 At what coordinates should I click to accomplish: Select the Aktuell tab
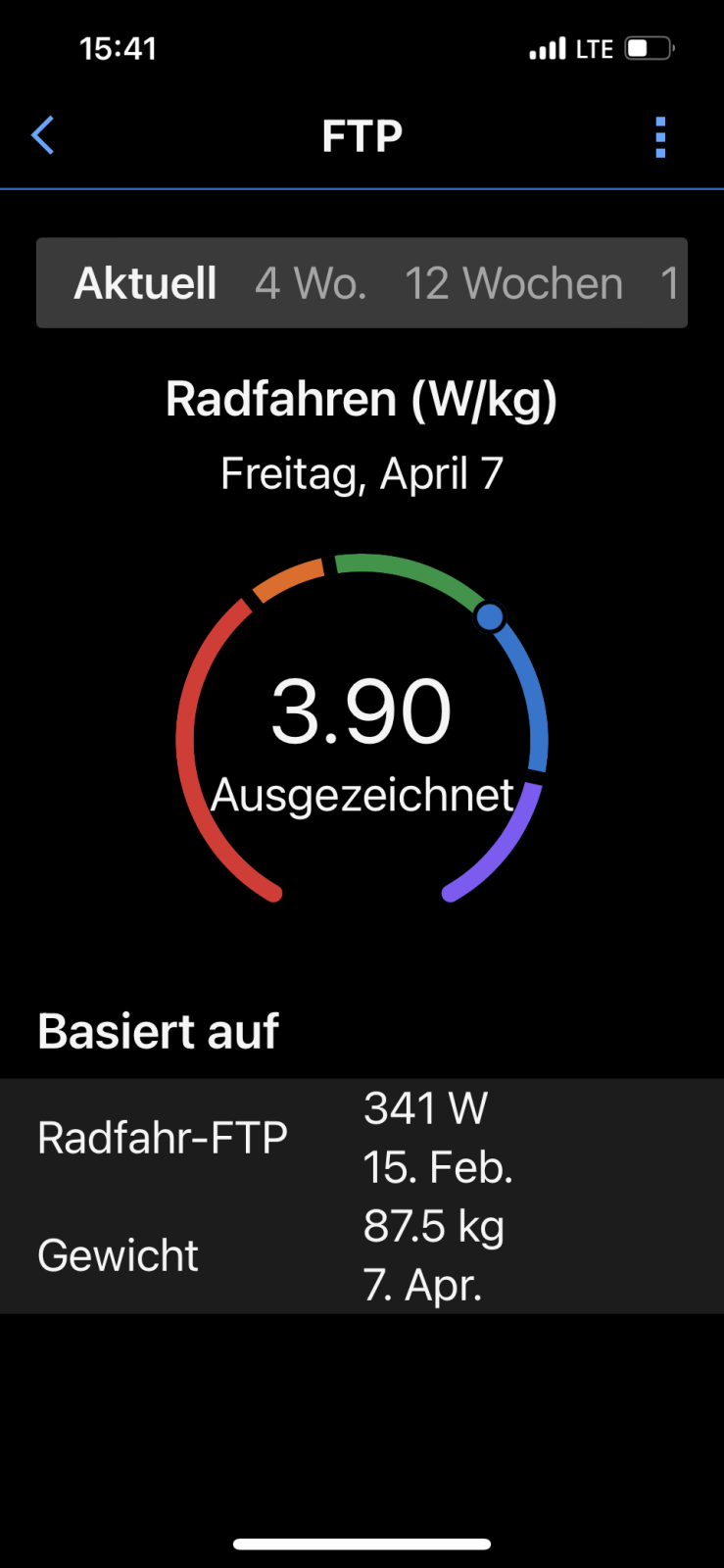(x=145, y=283)
